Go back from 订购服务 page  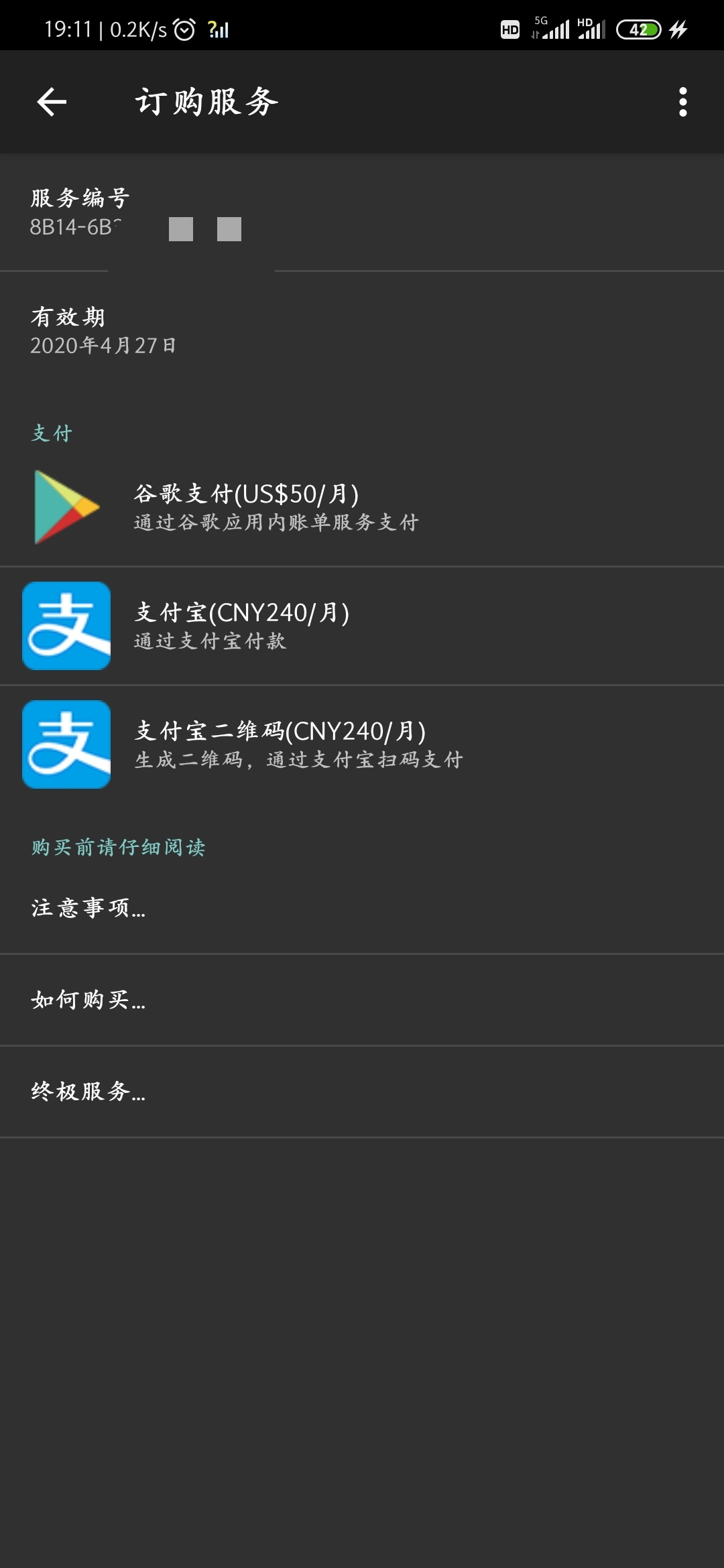tap(52, 102)
